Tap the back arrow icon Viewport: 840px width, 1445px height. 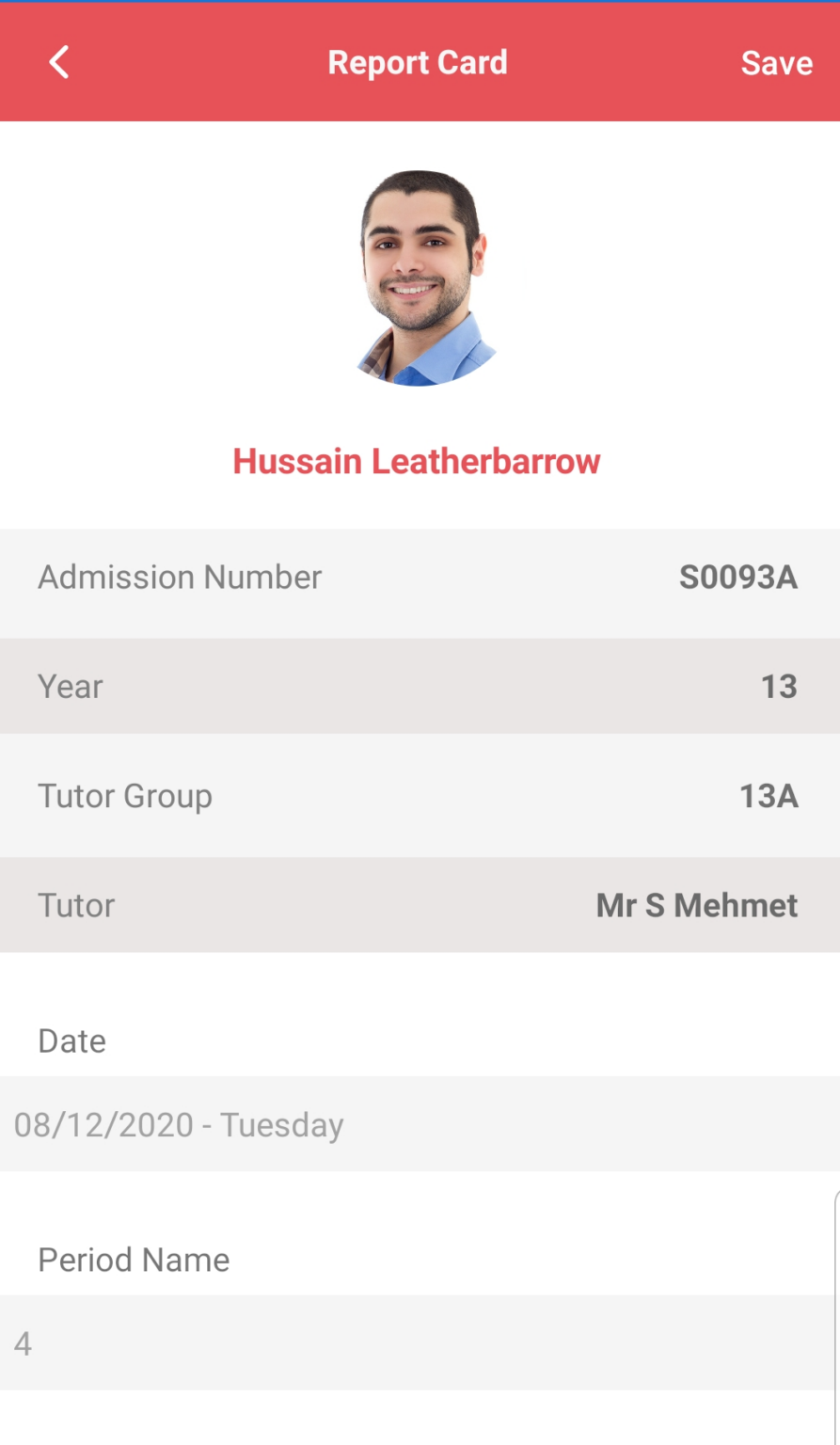(56, 61)
